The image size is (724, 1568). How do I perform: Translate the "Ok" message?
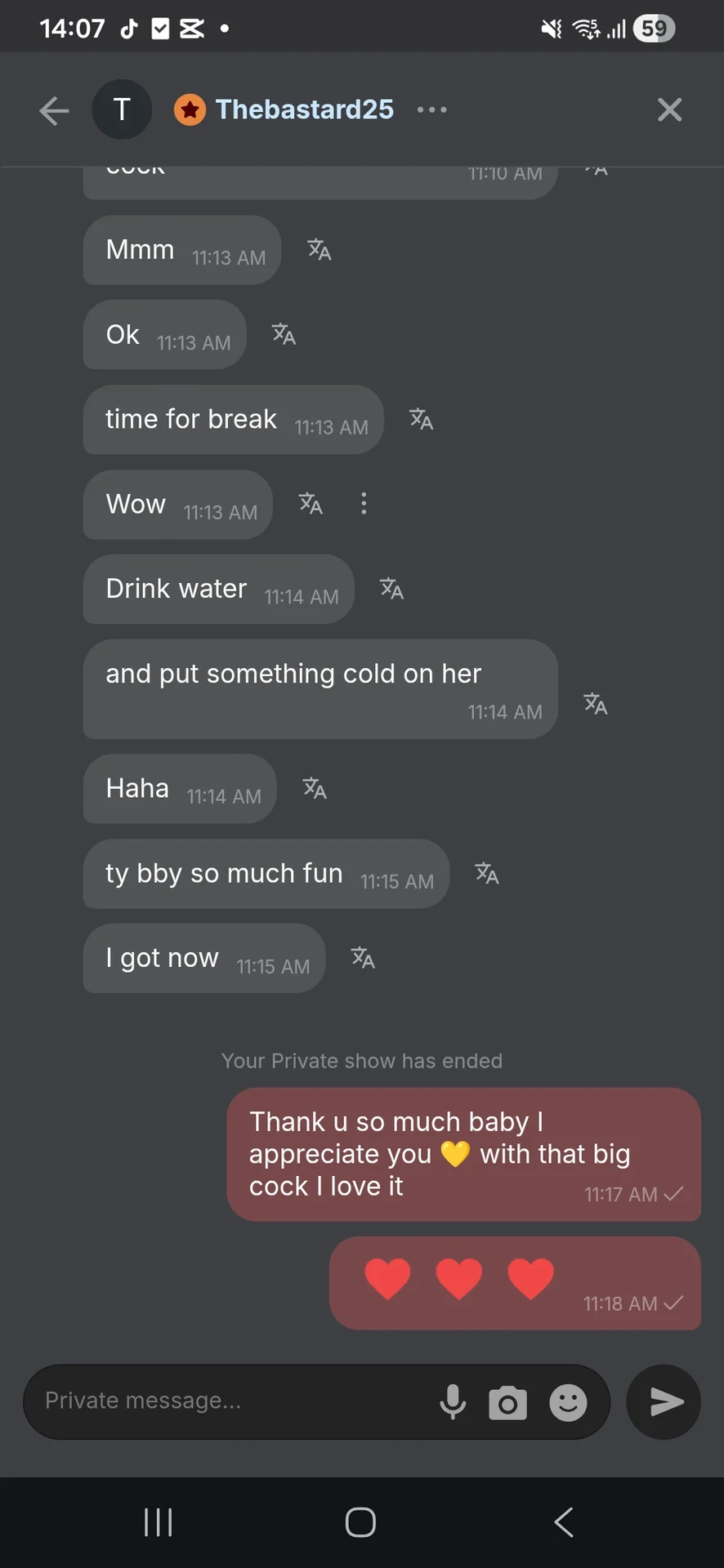(284, 334)
